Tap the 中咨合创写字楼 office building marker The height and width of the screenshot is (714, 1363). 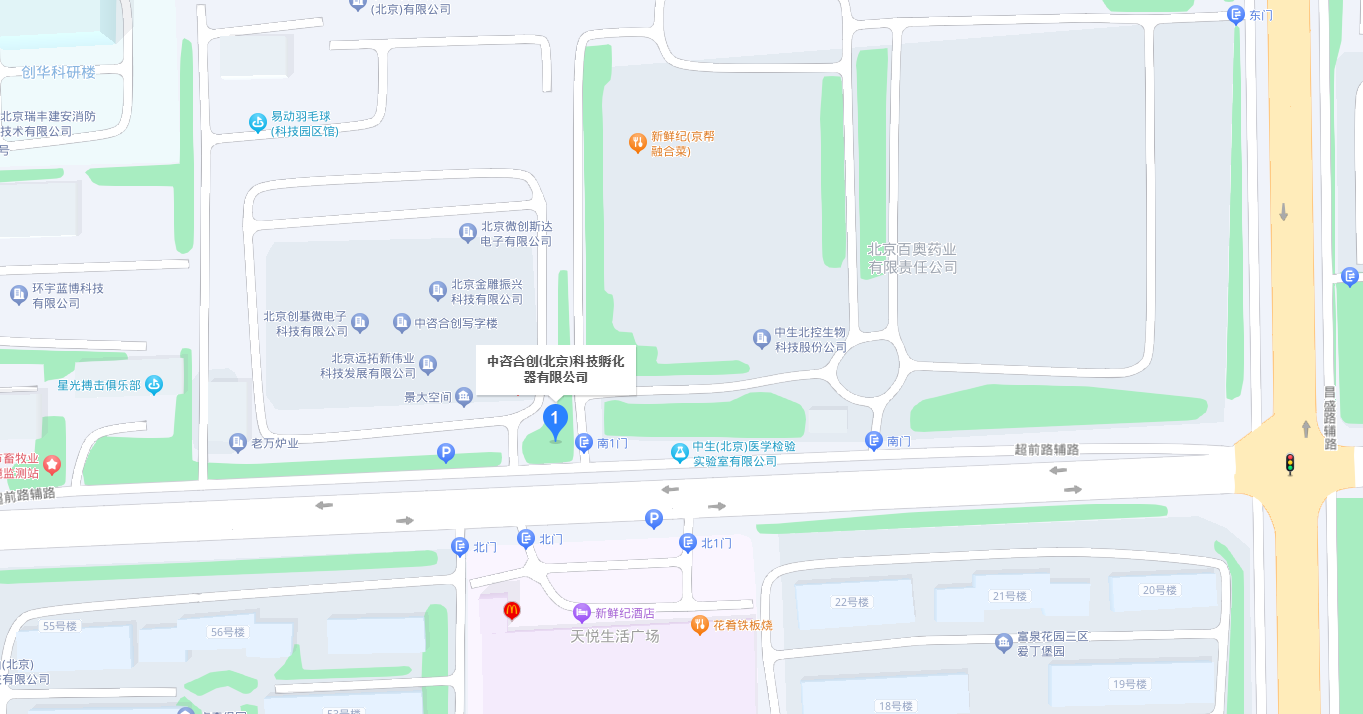(x=402, y=323)
